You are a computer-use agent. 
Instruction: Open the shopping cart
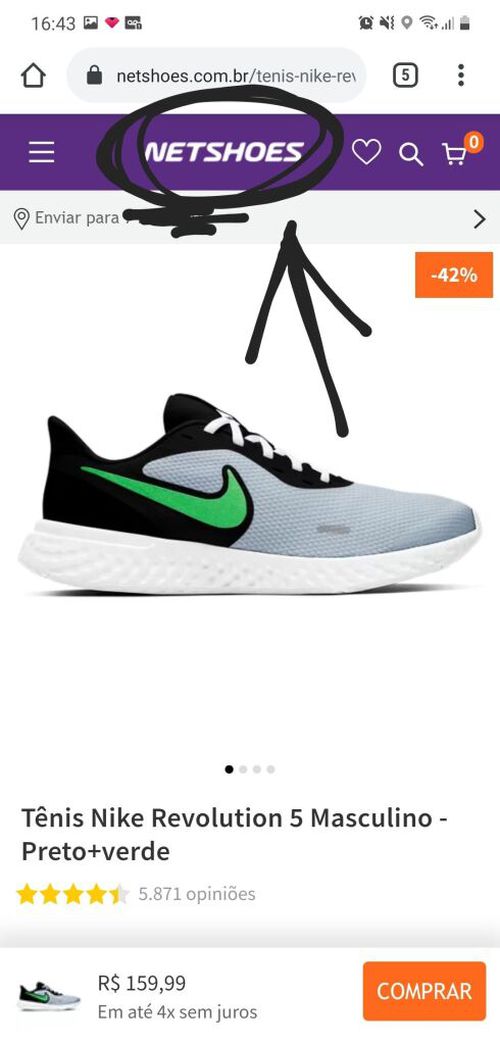(457, 153)
